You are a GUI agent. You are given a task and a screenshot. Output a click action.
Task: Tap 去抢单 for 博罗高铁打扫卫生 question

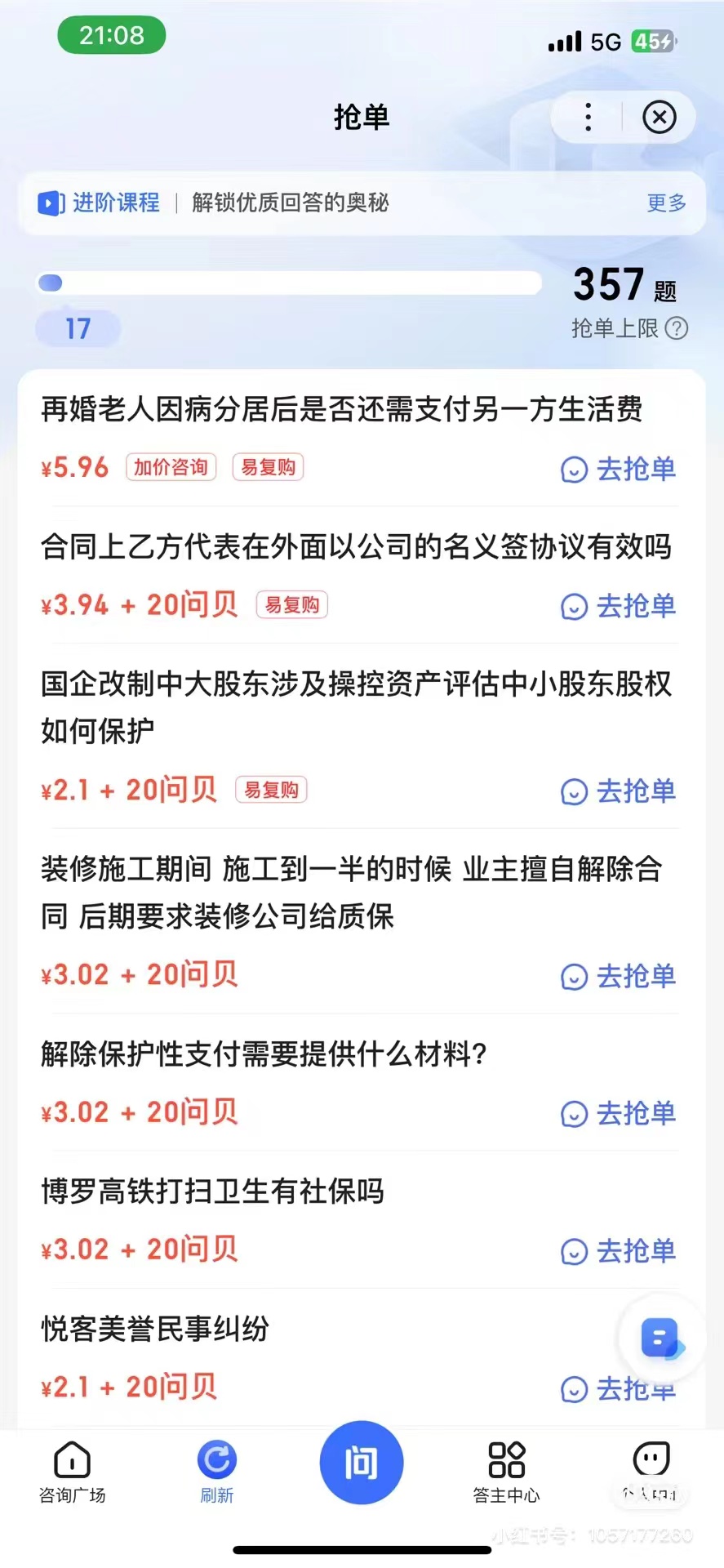click(x=618, y=1251)
